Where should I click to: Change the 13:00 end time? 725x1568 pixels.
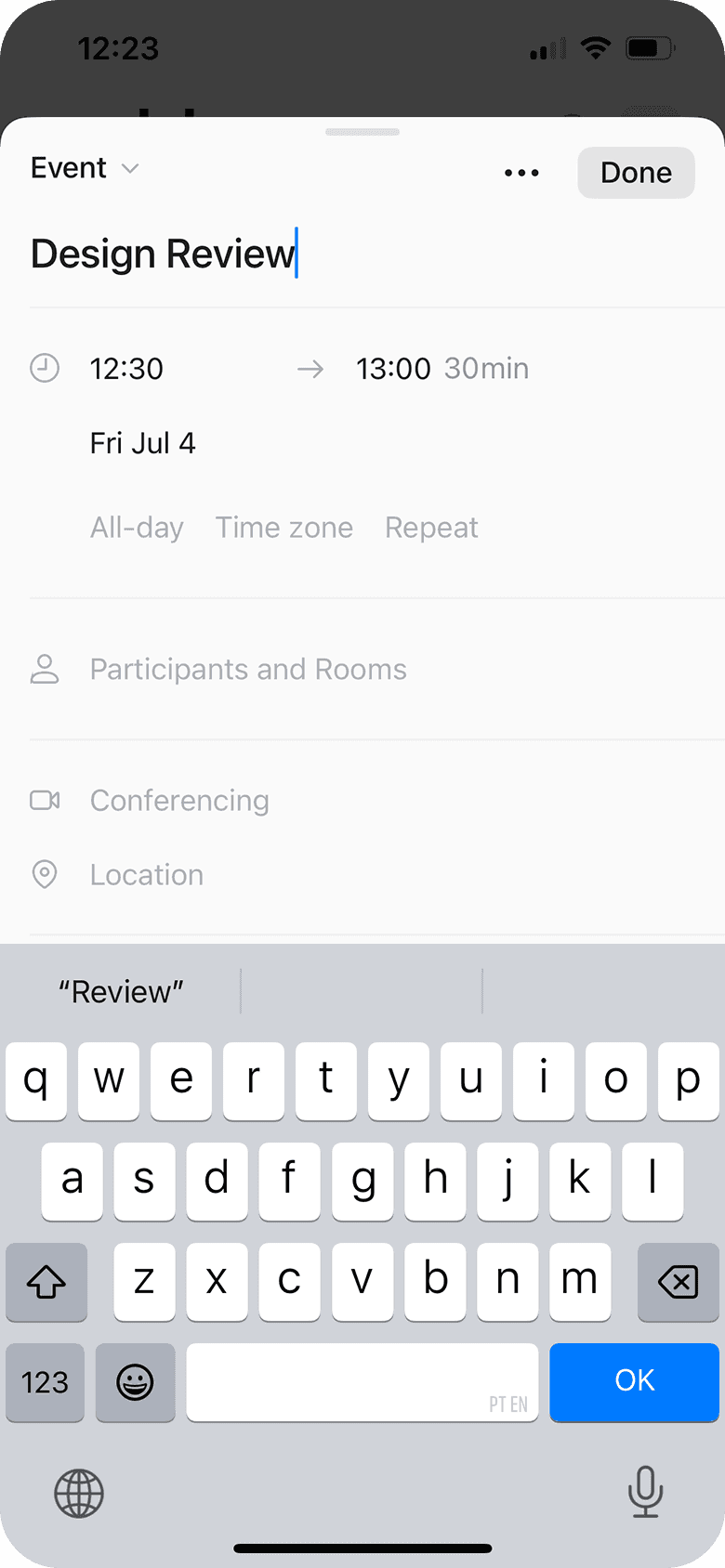393,369
